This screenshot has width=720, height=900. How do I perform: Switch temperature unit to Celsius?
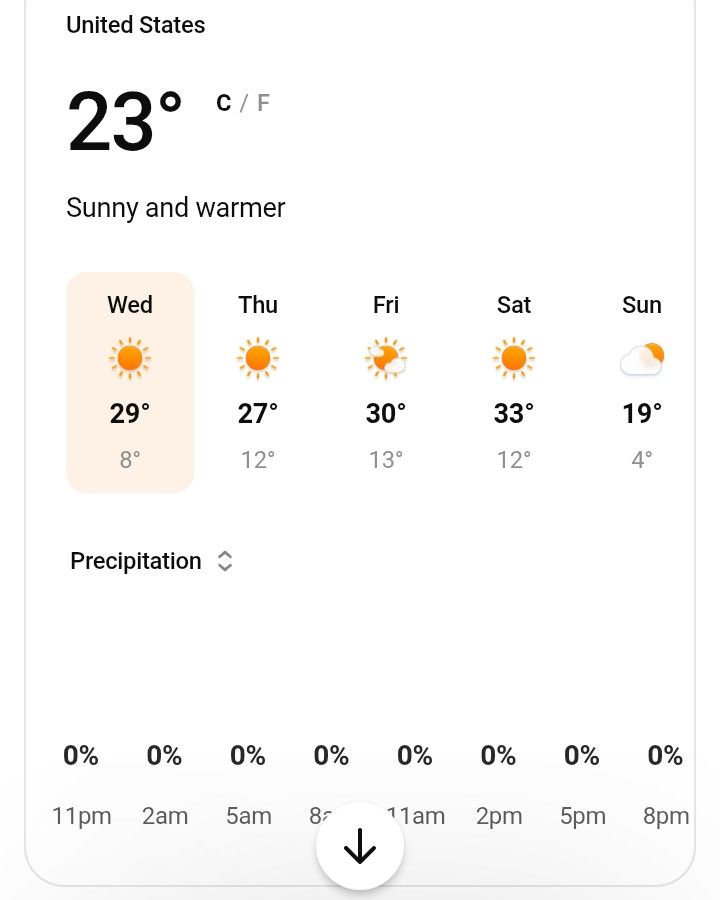(x=224, y=103)
